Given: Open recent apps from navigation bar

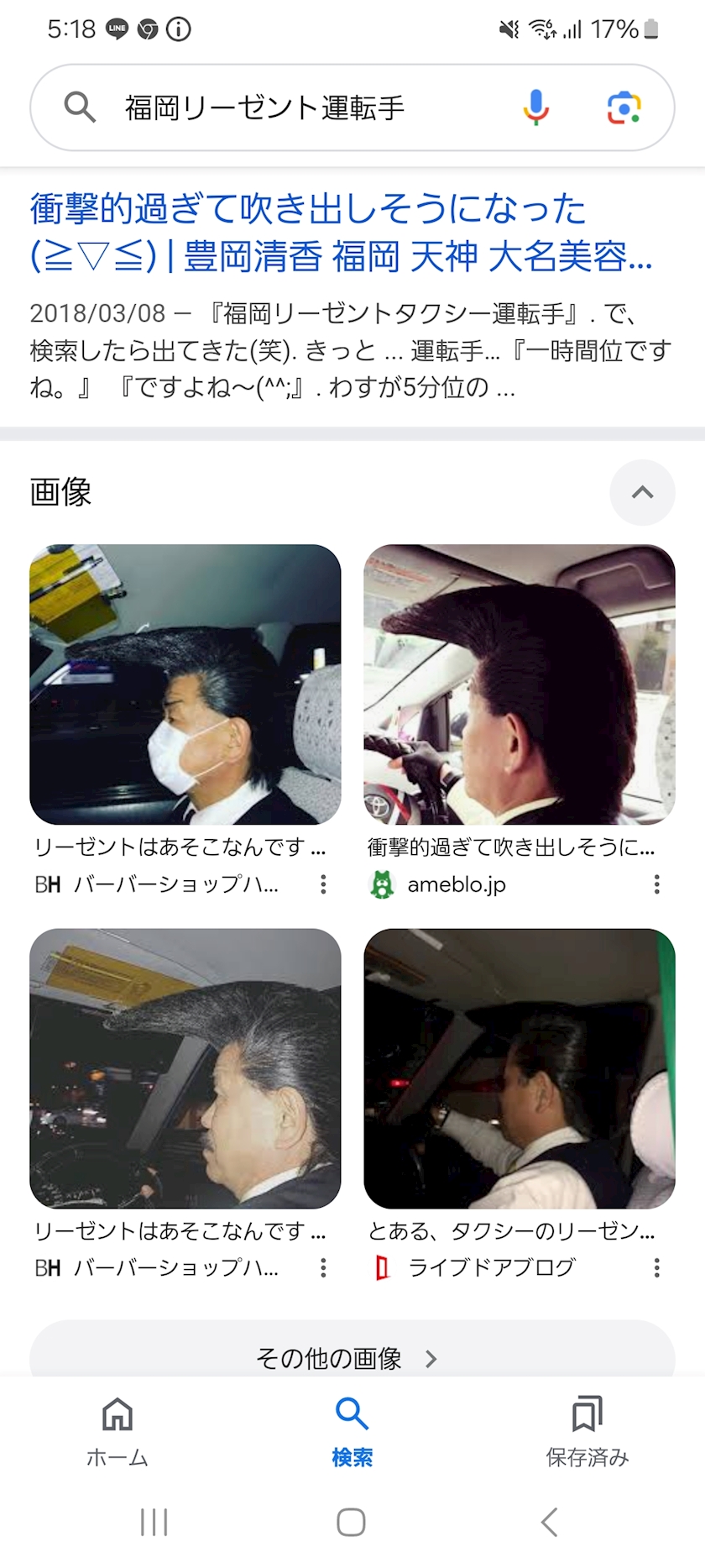Looking at the screenshot, I should click(x=154, y=1522).
